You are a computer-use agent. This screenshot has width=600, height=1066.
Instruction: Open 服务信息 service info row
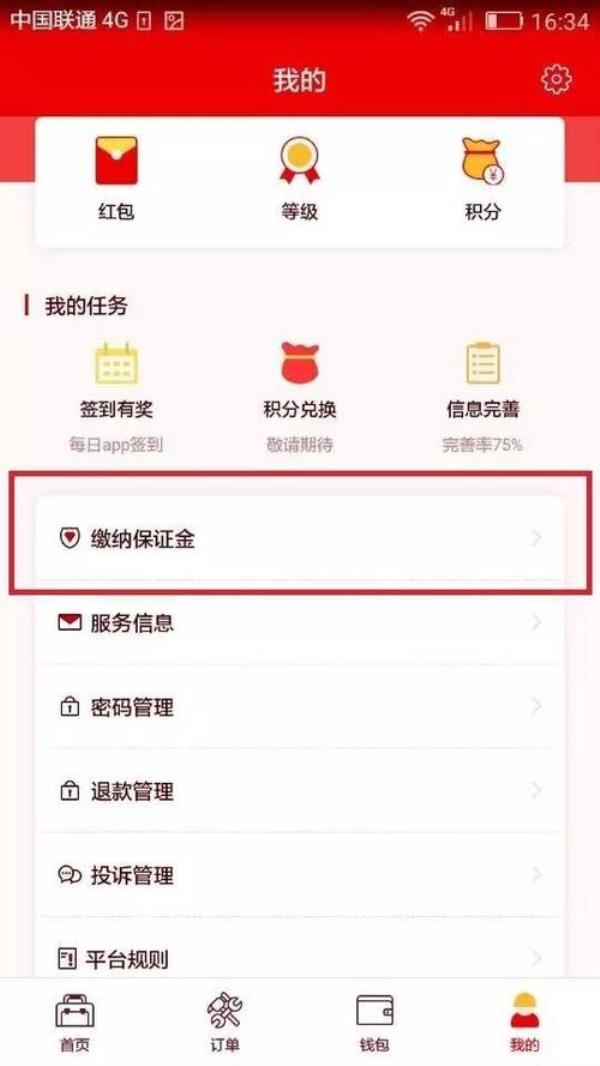(299, 623)
